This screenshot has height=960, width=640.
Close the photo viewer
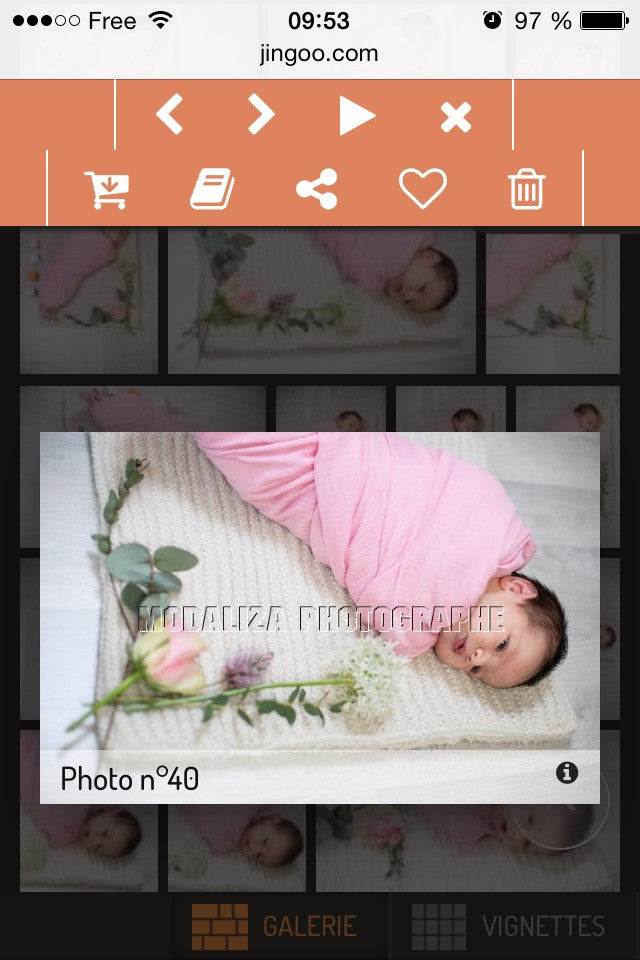tap(456, 117)
